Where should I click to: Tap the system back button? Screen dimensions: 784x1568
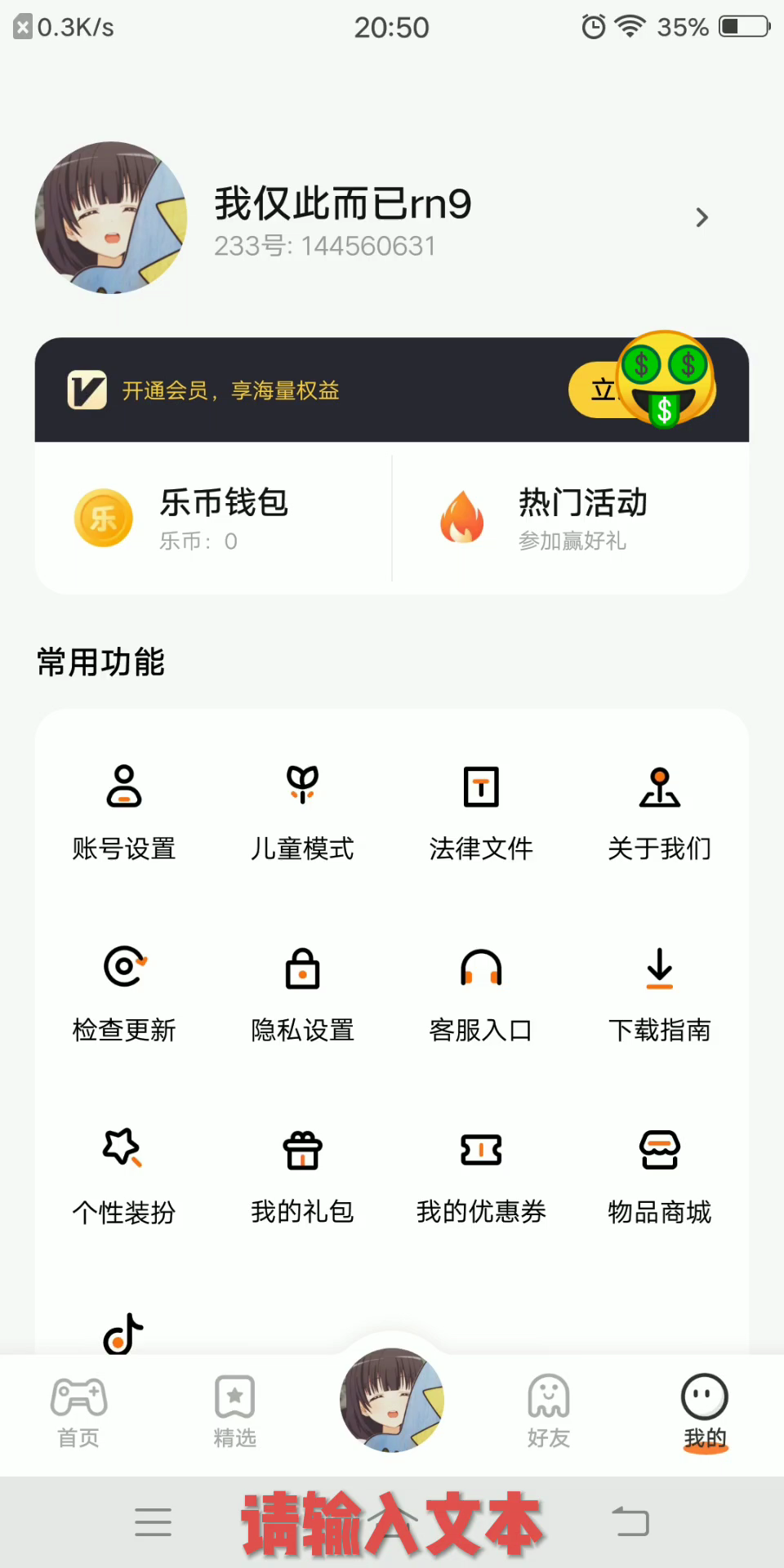coord(630,1522)
